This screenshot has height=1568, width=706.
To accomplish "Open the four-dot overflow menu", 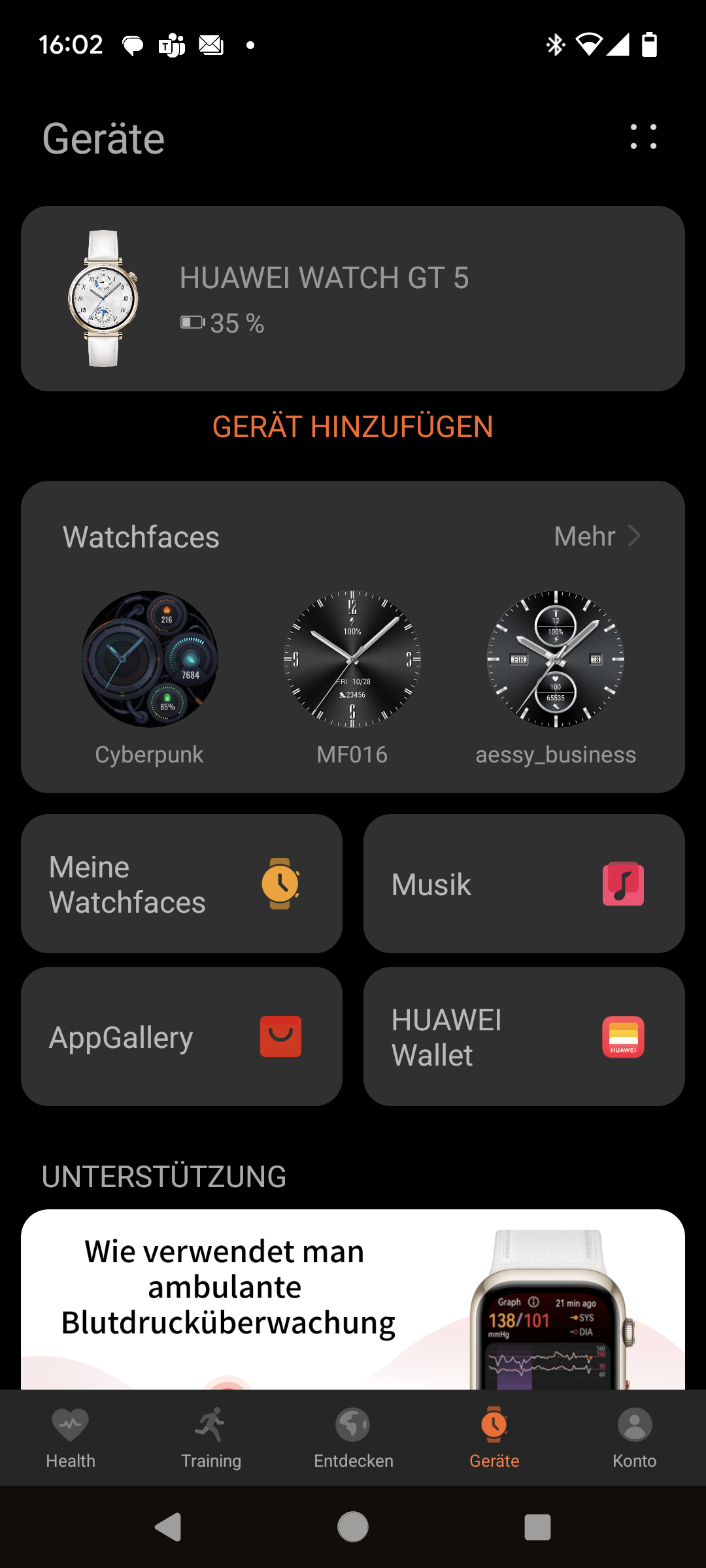I will [x=643, y=137].
